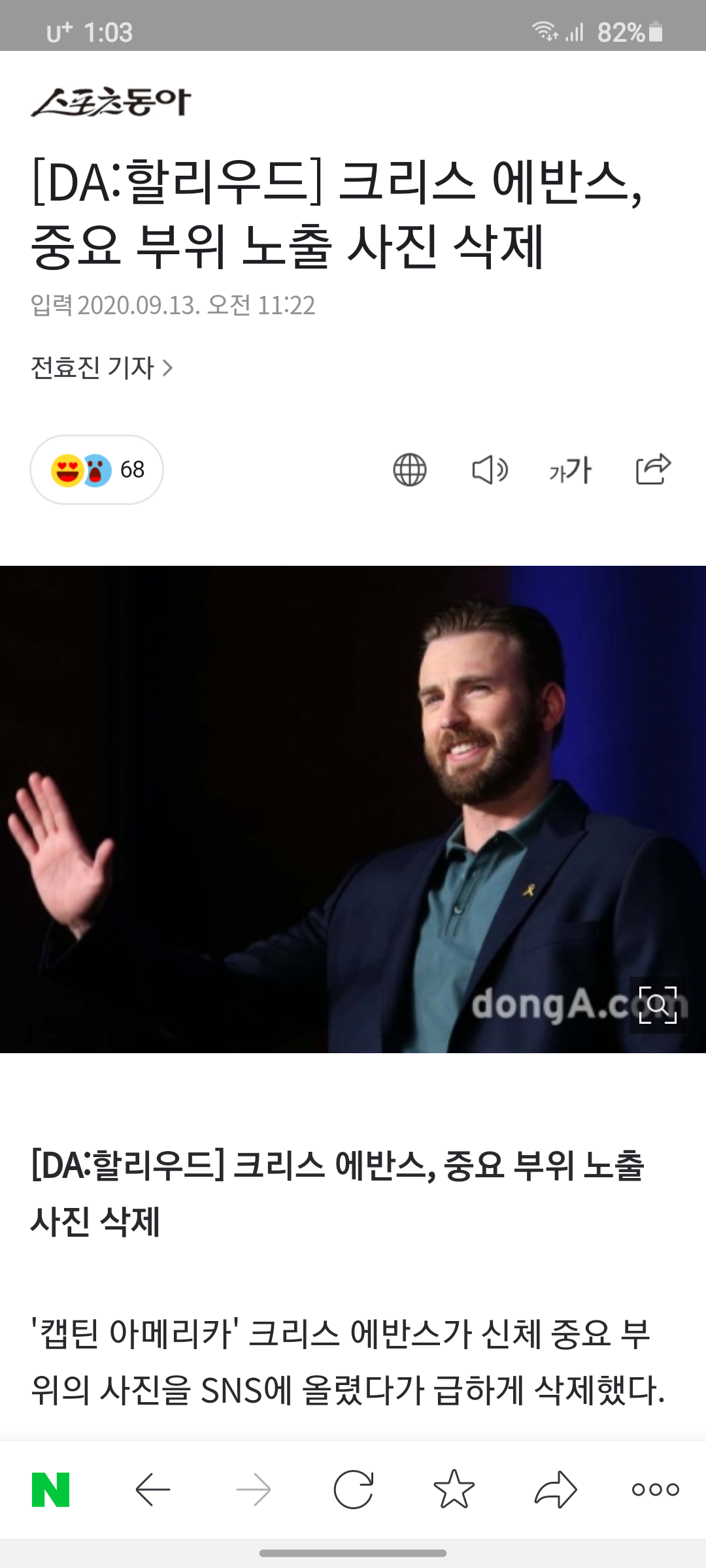
Task: Change font size with 가가 icon
Action: (x=570, y=470)
